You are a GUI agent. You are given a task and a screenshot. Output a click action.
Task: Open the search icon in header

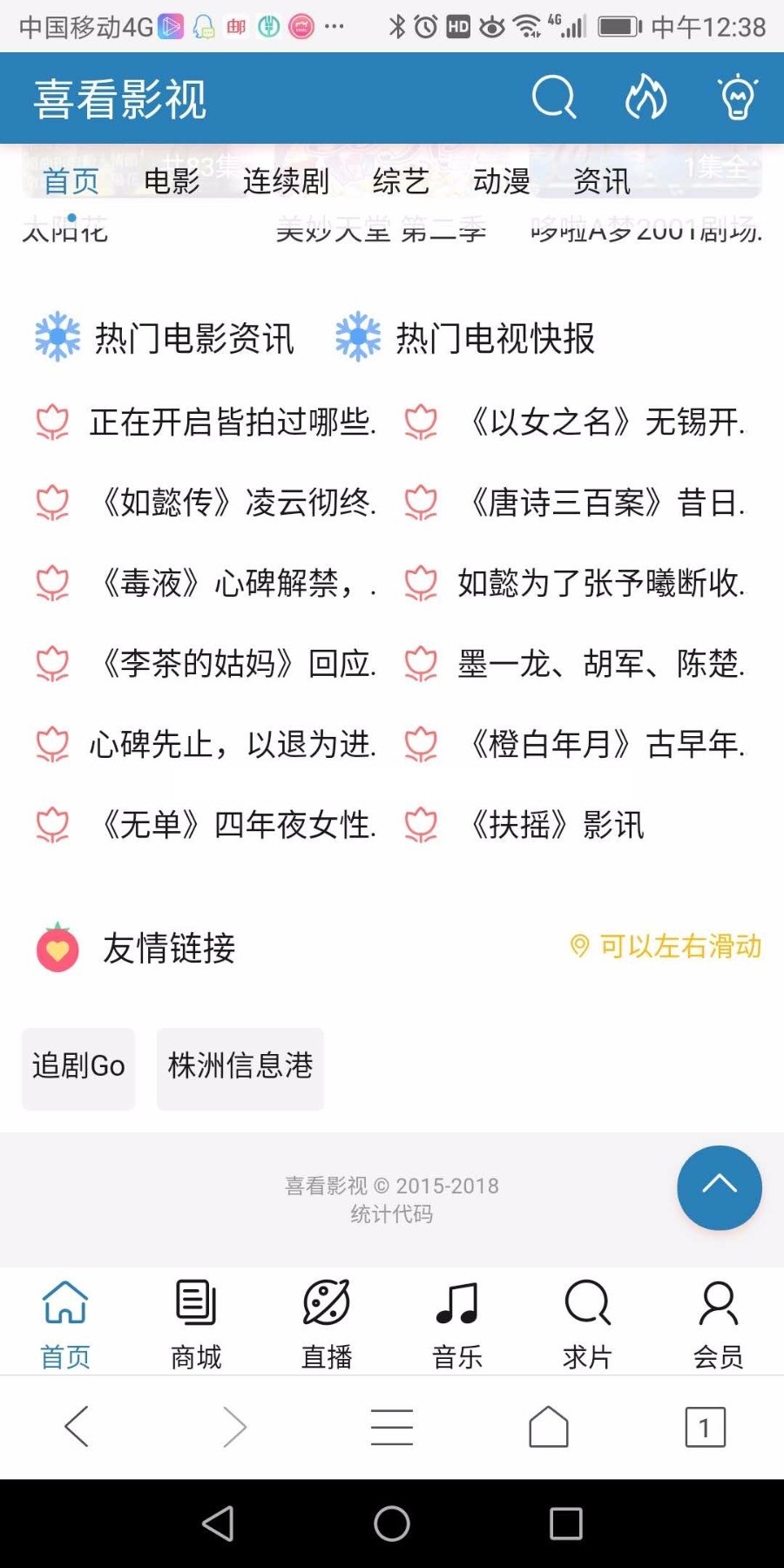[554, 97]
